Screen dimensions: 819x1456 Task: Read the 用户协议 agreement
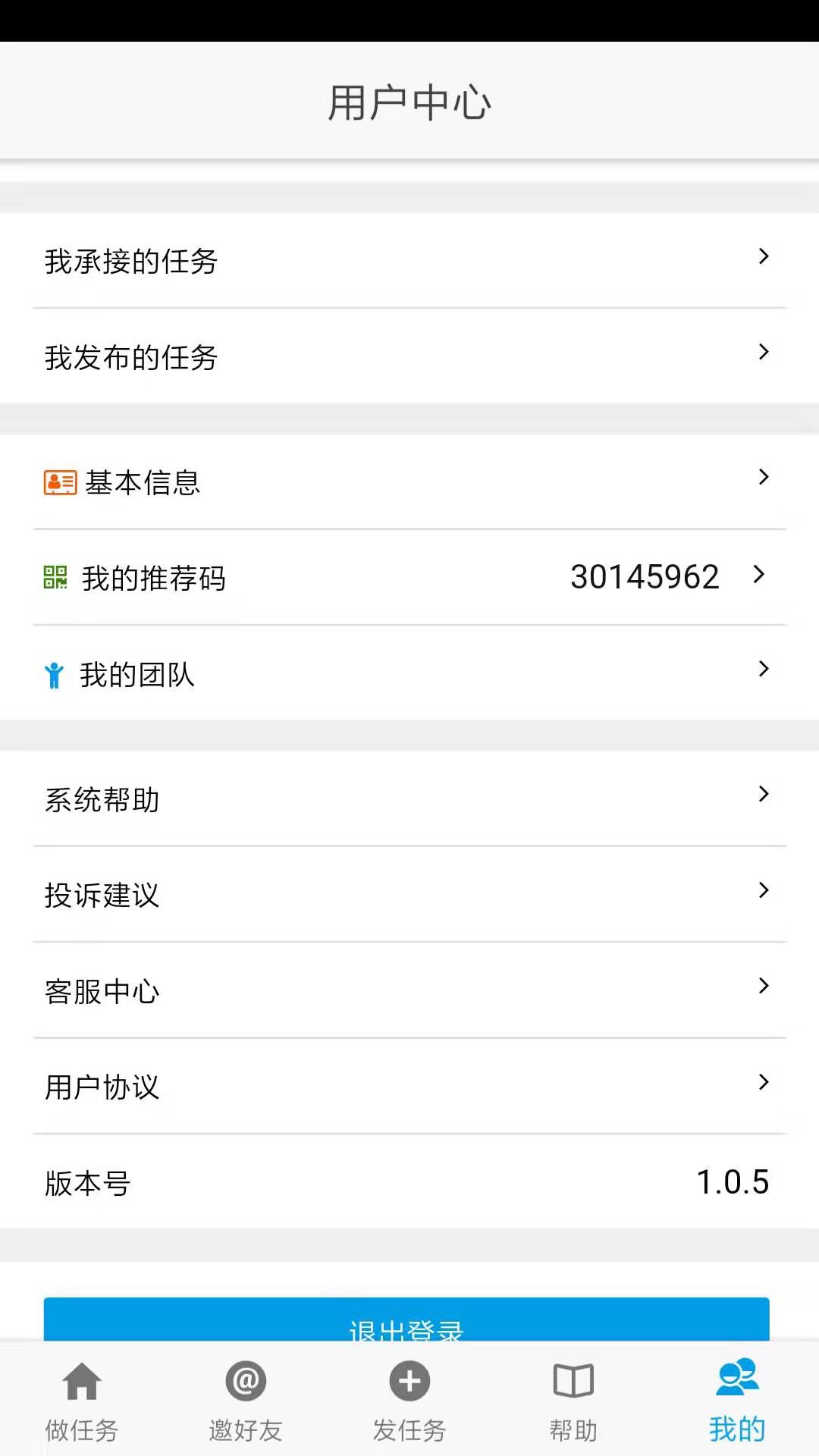[409, 1086]
